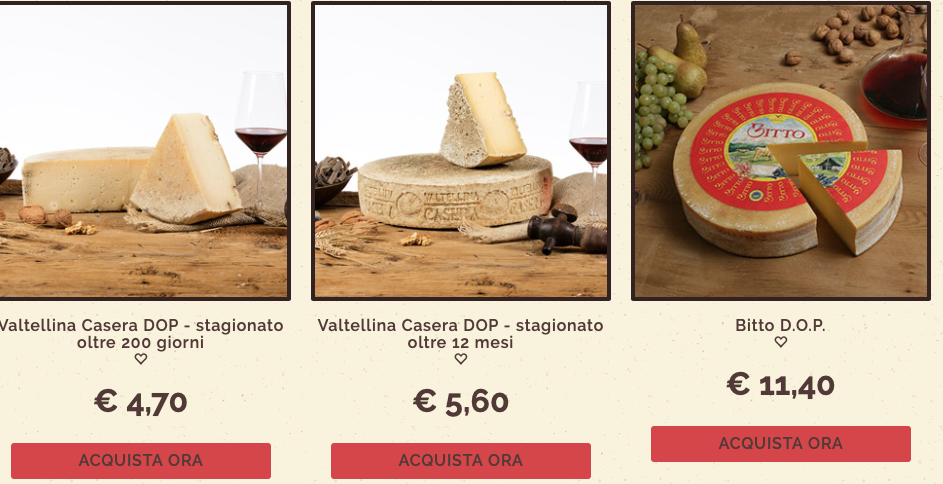
Task: Open Valtellina Casera stagionato oltre 12 mesi image
Action: pos(461,150)
